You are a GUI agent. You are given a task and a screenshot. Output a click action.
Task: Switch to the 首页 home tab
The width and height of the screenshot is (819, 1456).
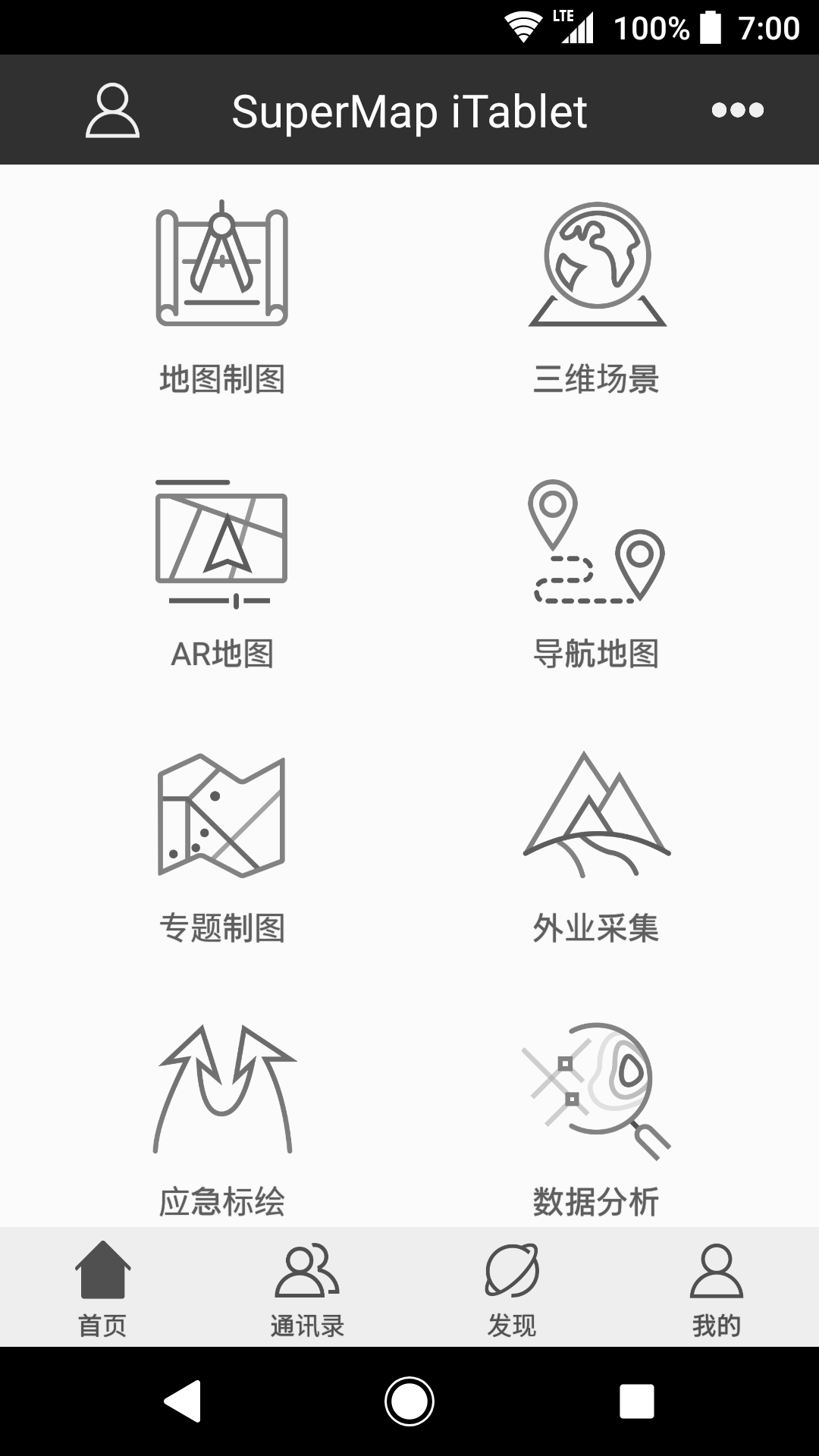pos(102,1288)
